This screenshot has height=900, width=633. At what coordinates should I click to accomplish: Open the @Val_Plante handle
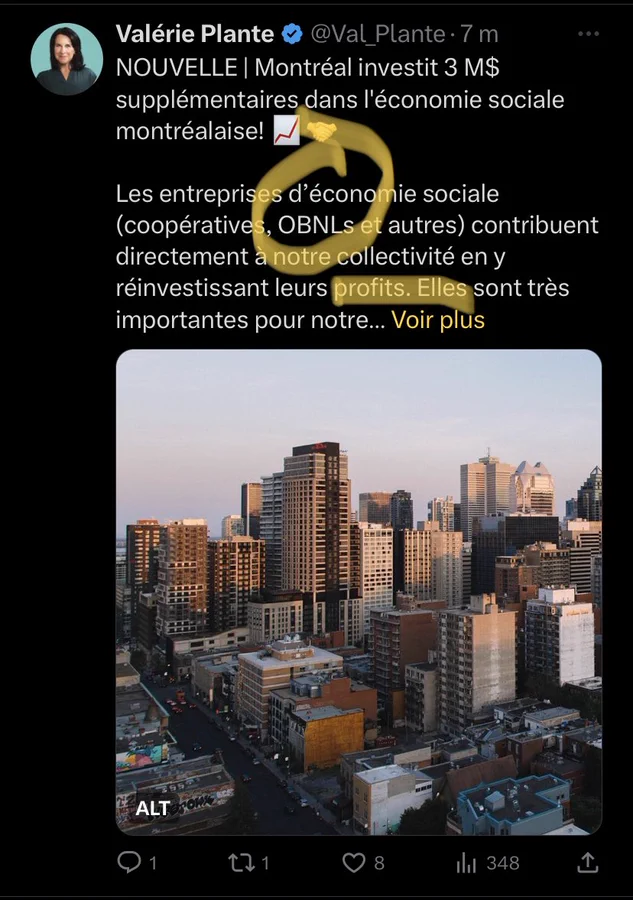pos(378,34)
